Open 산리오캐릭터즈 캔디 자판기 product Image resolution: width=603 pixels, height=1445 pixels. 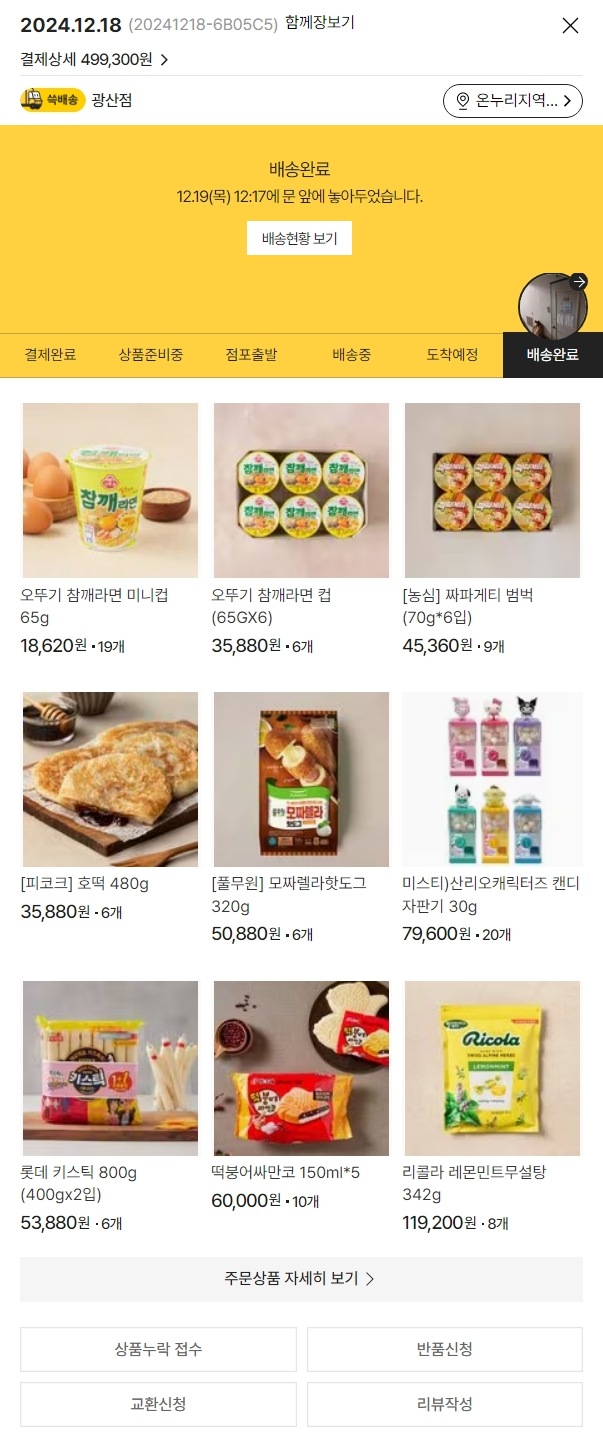[492, 779]
